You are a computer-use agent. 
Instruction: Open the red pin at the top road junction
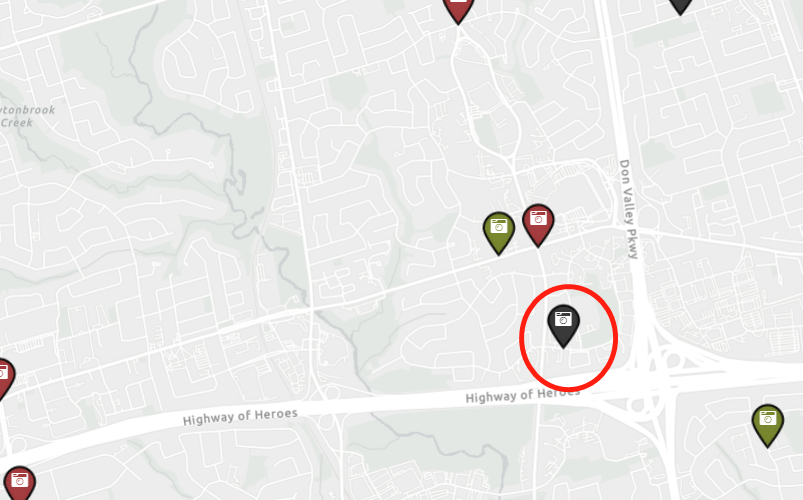coord(458,6)
